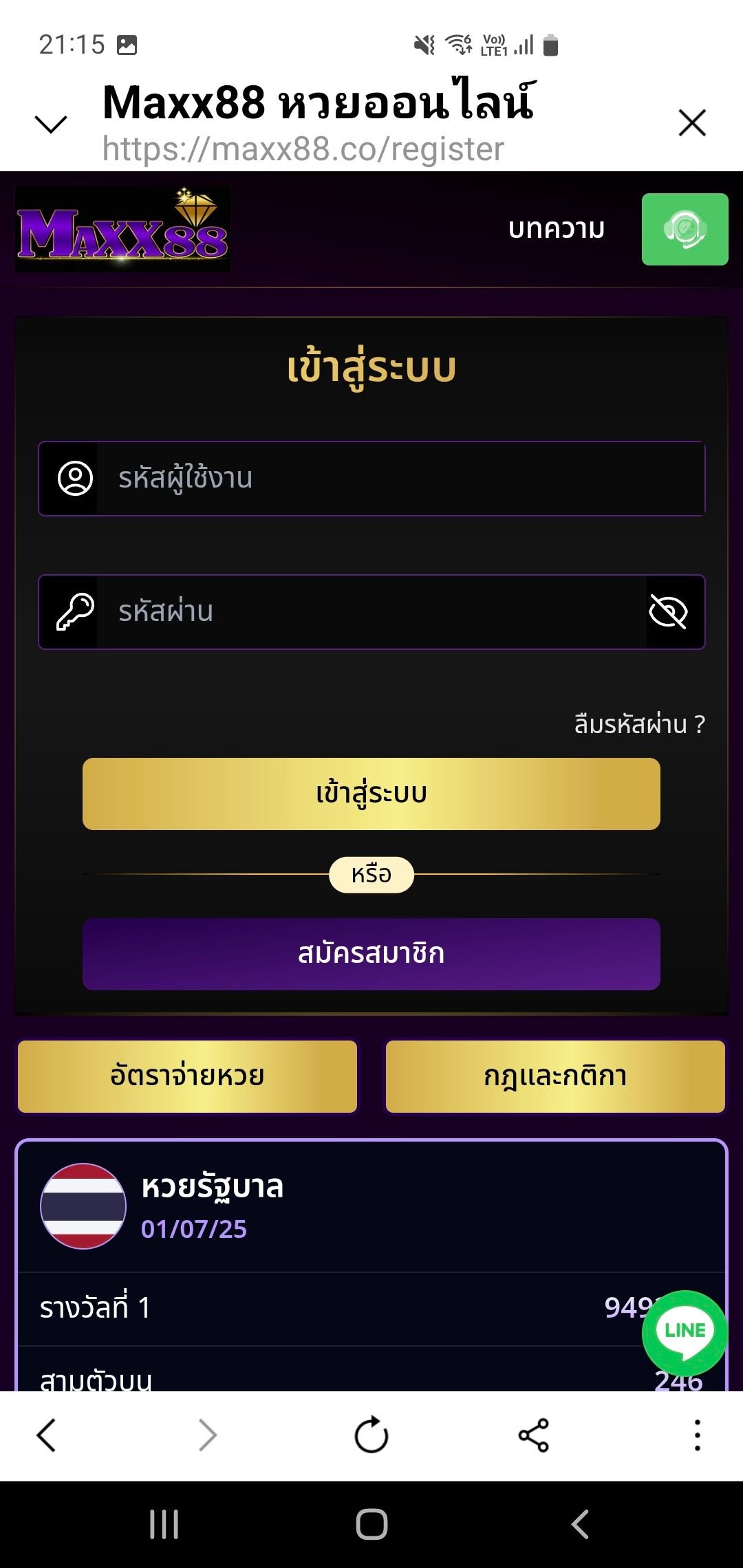Tap the gold เข้าสู่ระบบ login button
This screenshot has height=1568, width=743.
(371, 794)
